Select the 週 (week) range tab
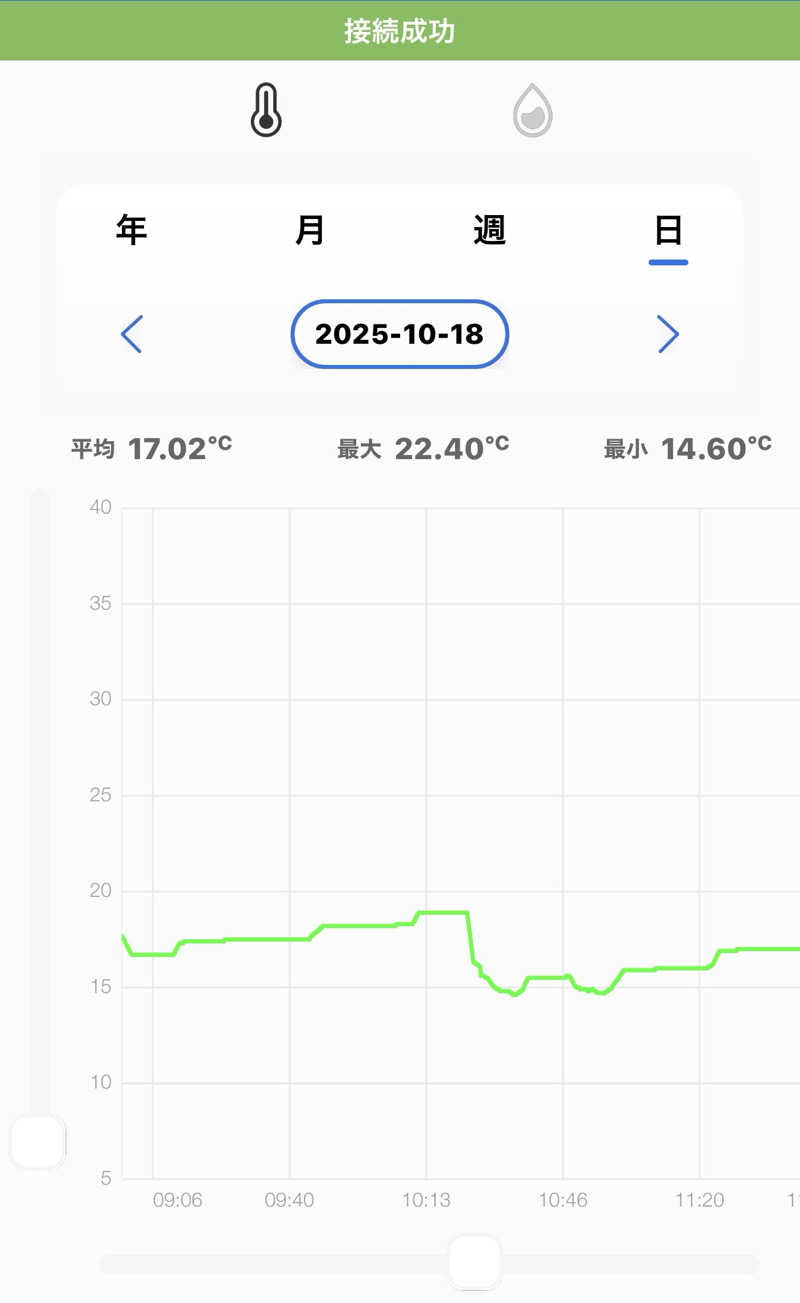The width and height of the screenshot is (800, 1303). 489,230
